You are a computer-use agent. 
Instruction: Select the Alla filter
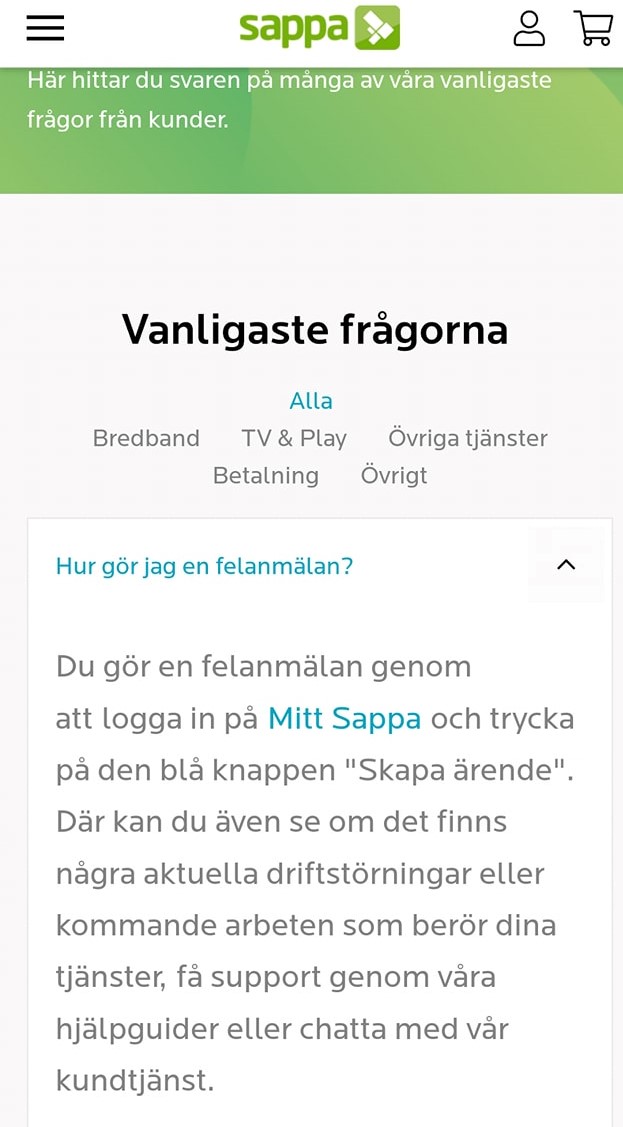[311, 401]
